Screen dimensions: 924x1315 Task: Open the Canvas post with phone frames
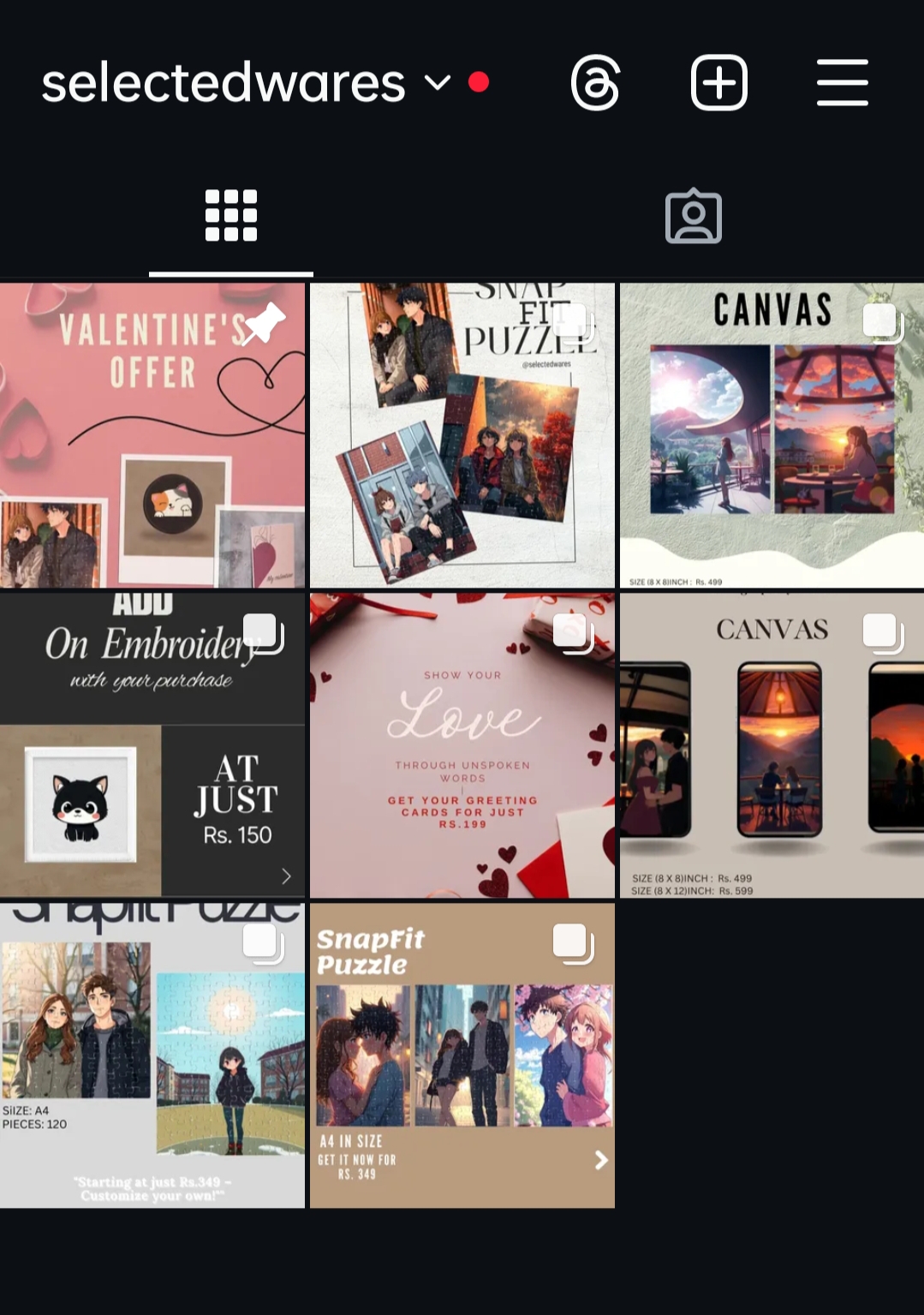click(x=772, y=745)
